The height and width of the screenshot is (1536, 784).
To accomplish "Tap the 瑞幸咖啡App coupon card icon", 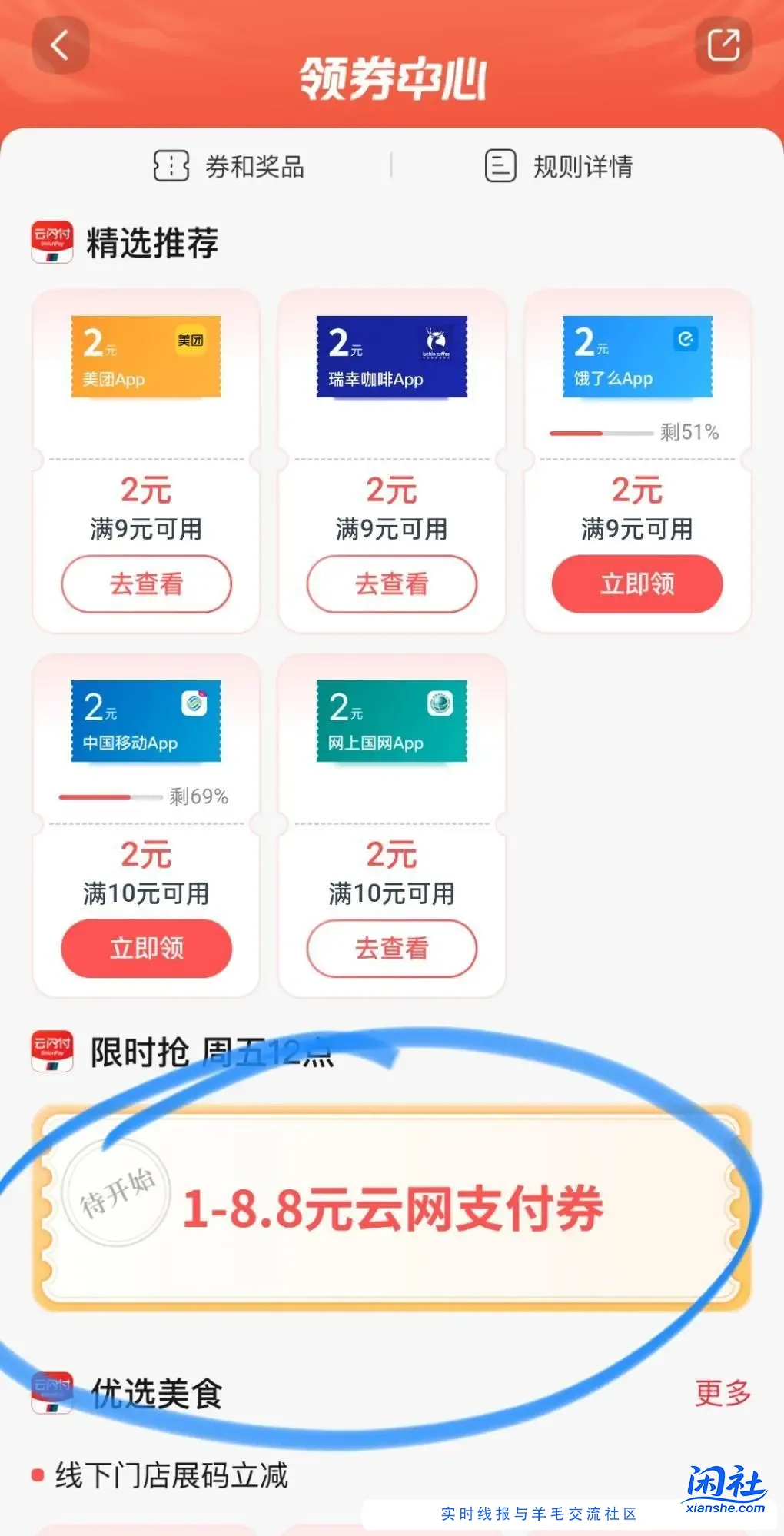I will [392, 356].
